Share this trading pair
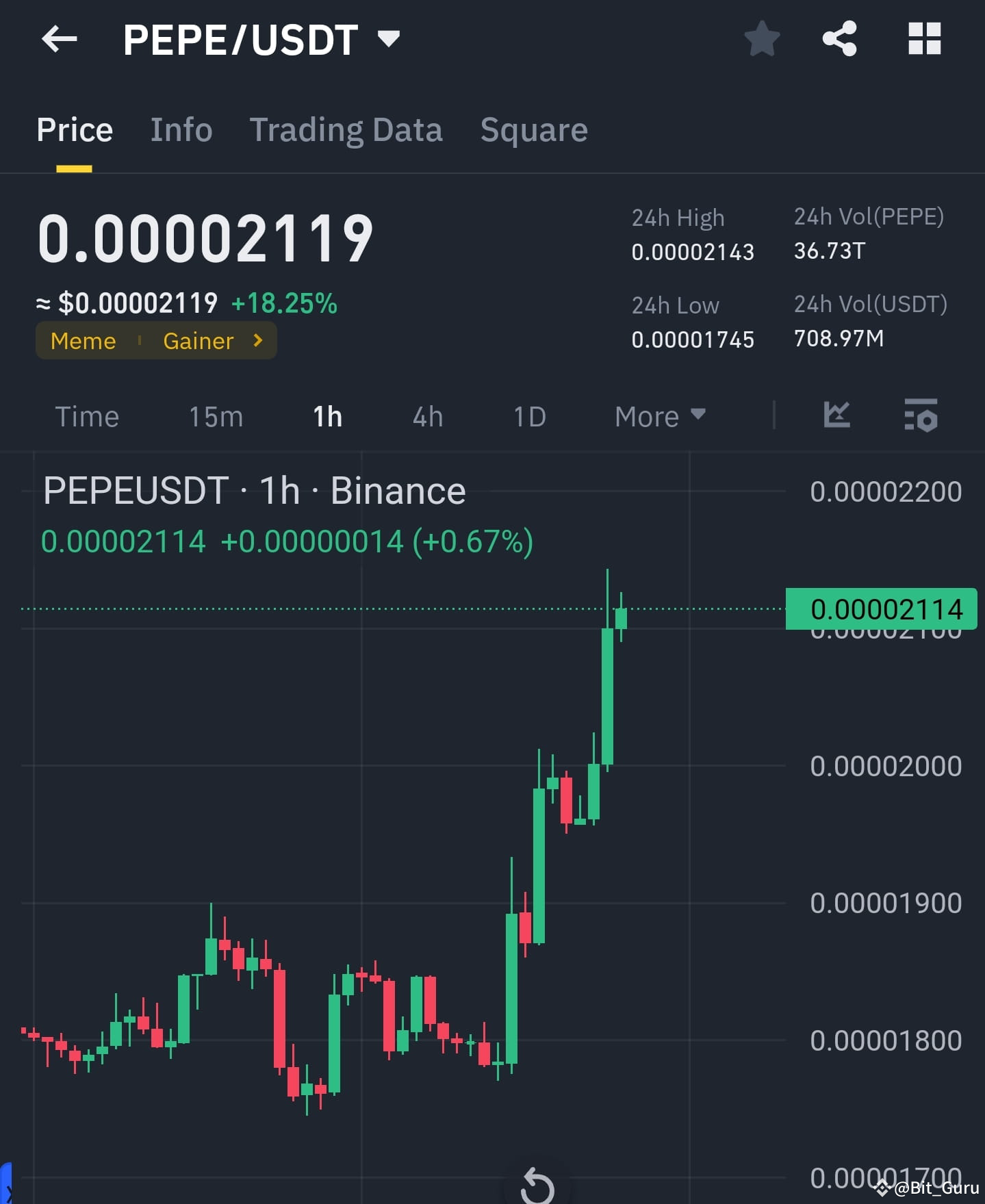985x1204 pixels. coord(840,39)
